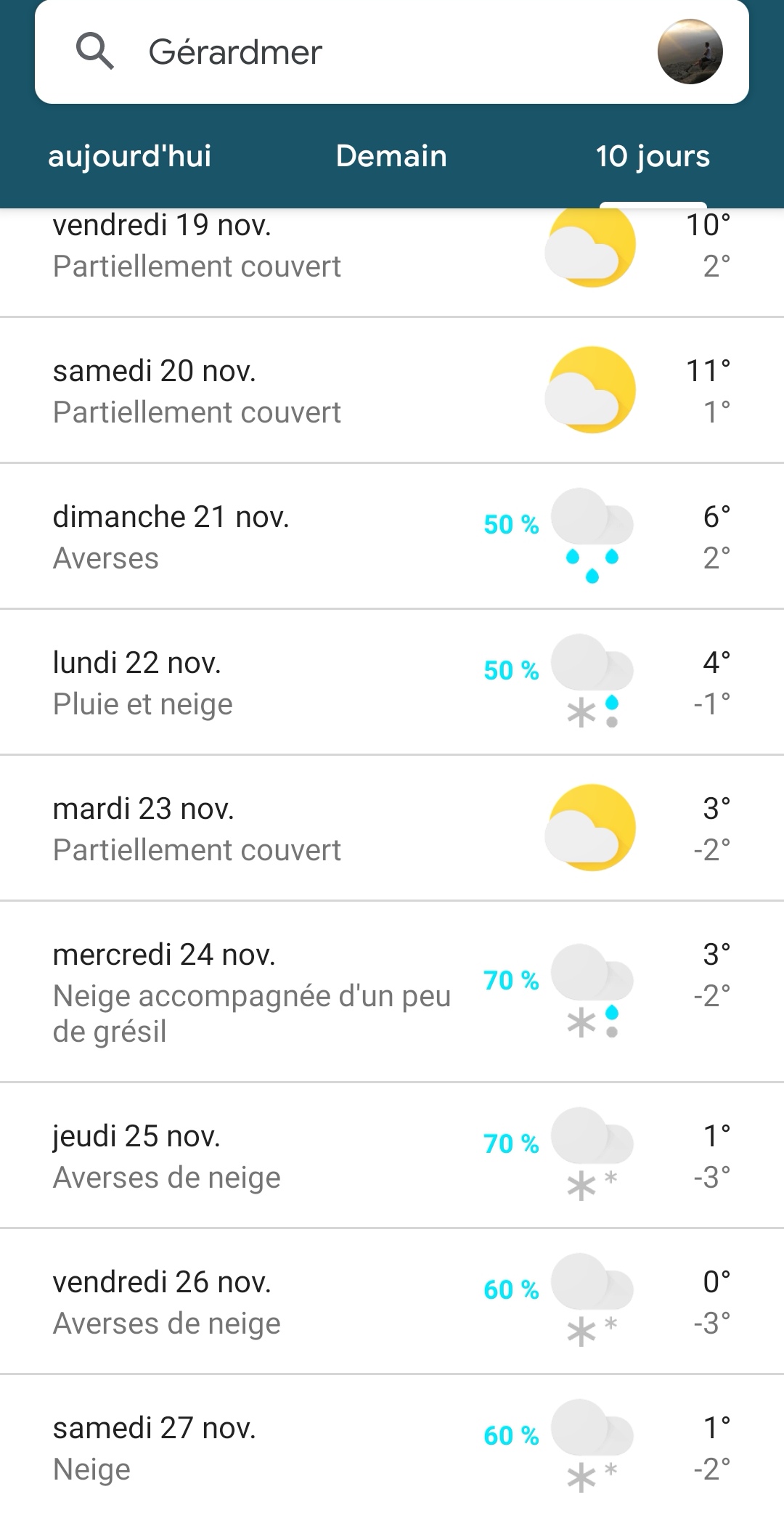
Task: View samedi 27 nov. snow forecast
Action: click(x=392, y=1444)
